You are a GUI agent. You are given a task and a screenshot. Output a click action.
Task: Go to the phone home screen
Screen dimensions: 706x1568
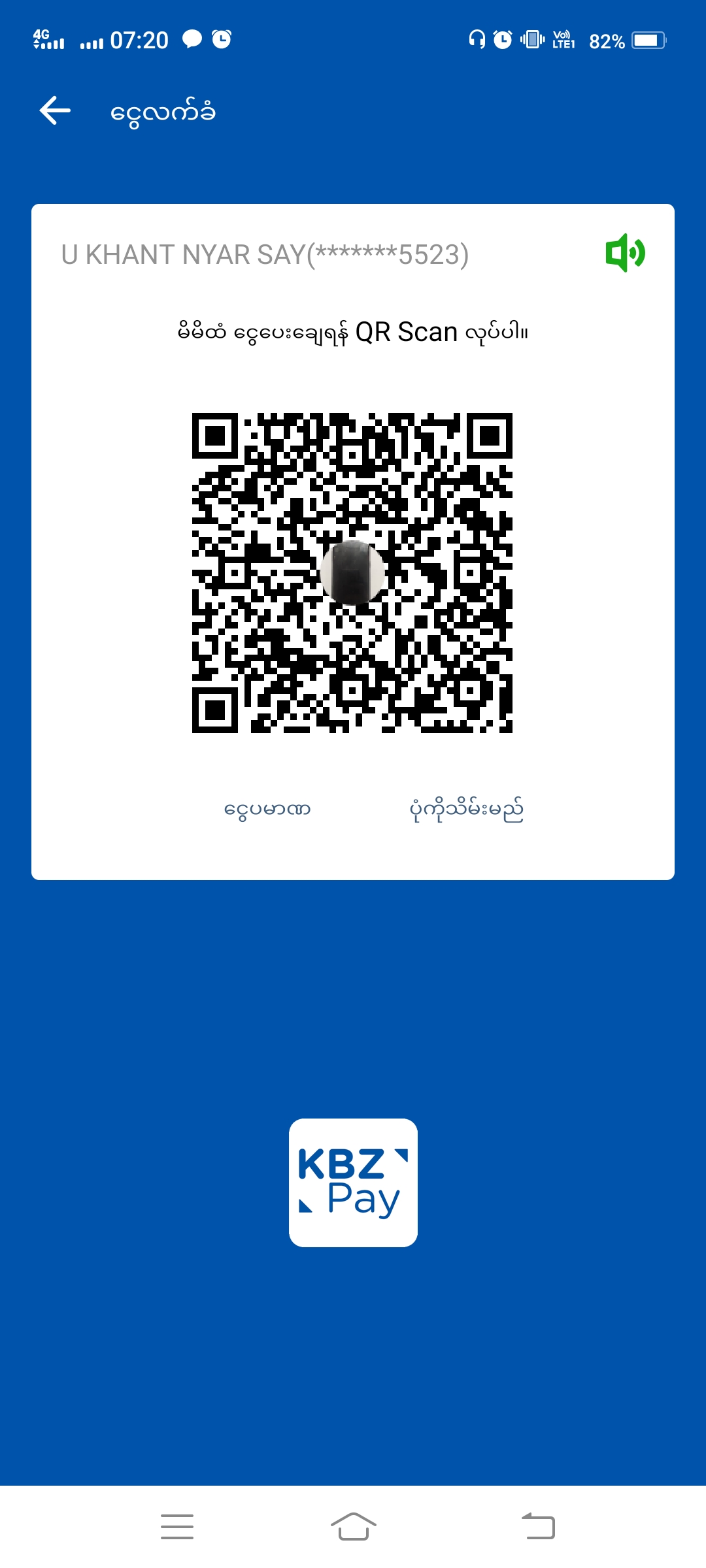[x=353, y=1527]
